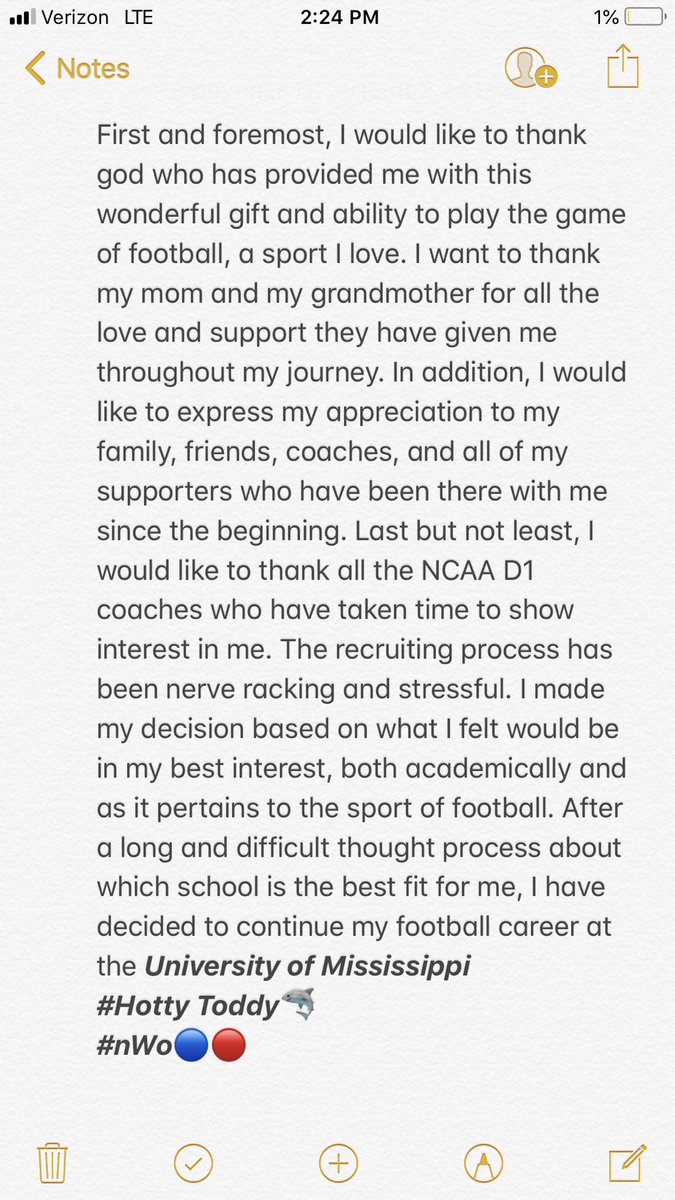Viewport: 675px width, 1200px height.
Task: Add people to this note
Action: click(530, 68)
